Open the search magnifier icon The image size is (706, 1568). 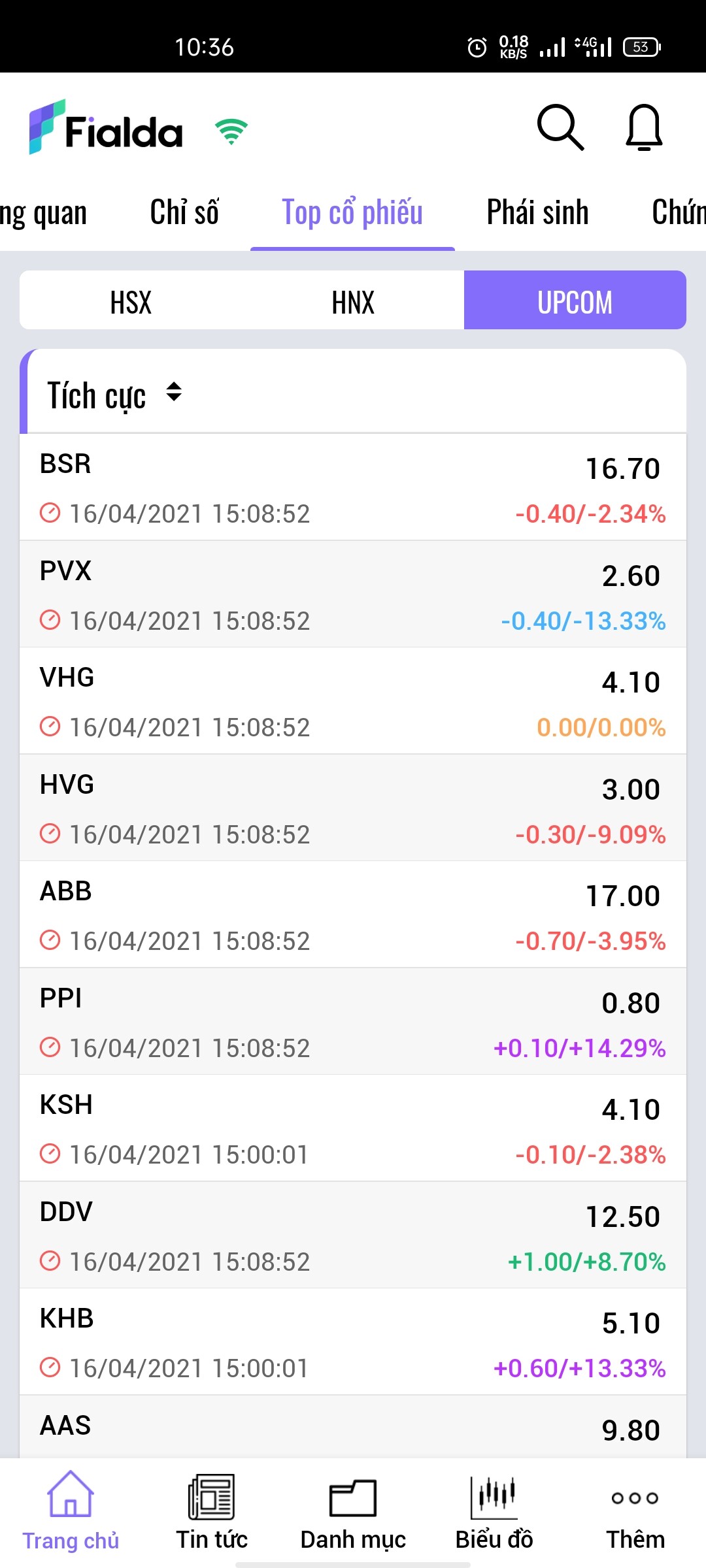[x=560, y=127]
